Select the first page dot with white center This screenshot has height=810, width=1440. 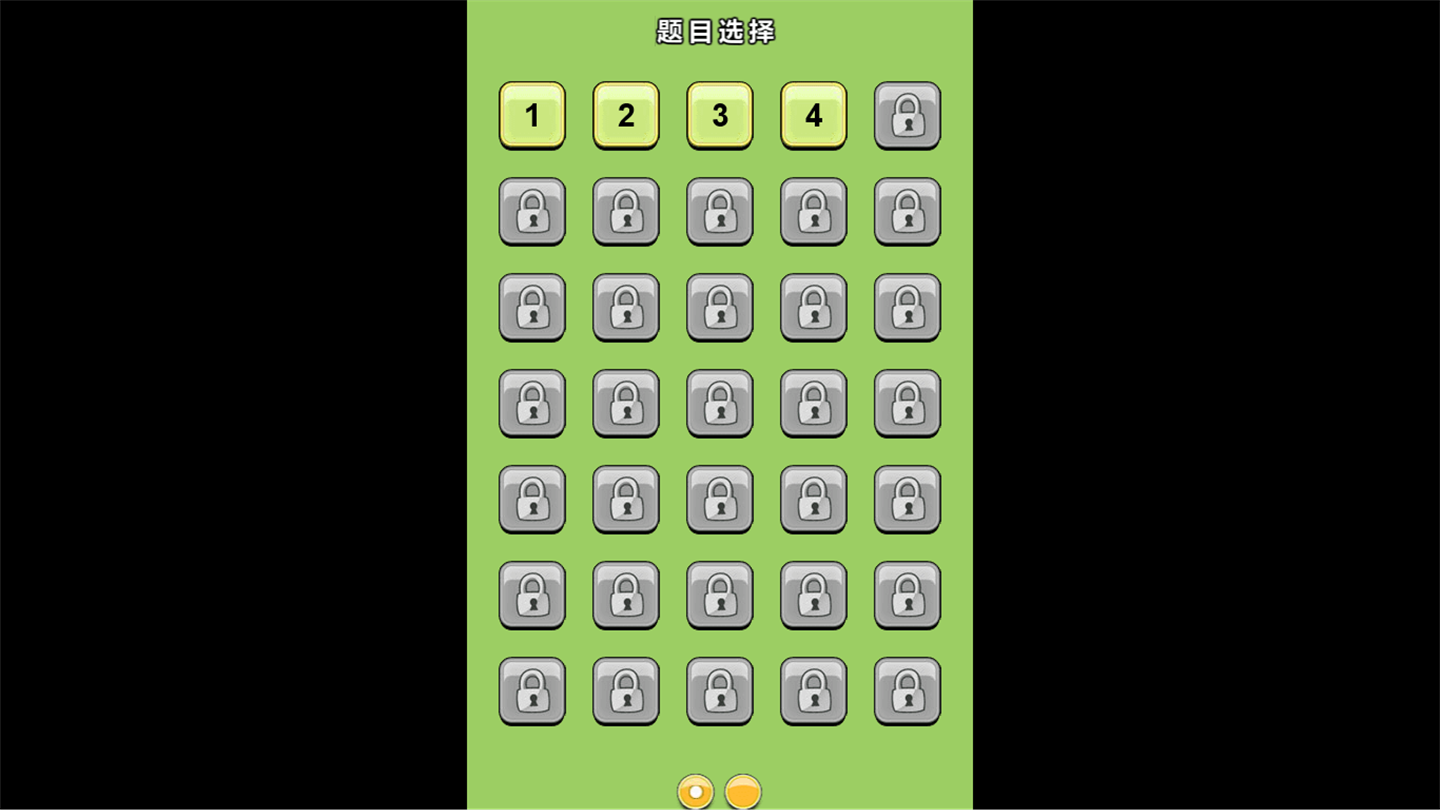695,792
